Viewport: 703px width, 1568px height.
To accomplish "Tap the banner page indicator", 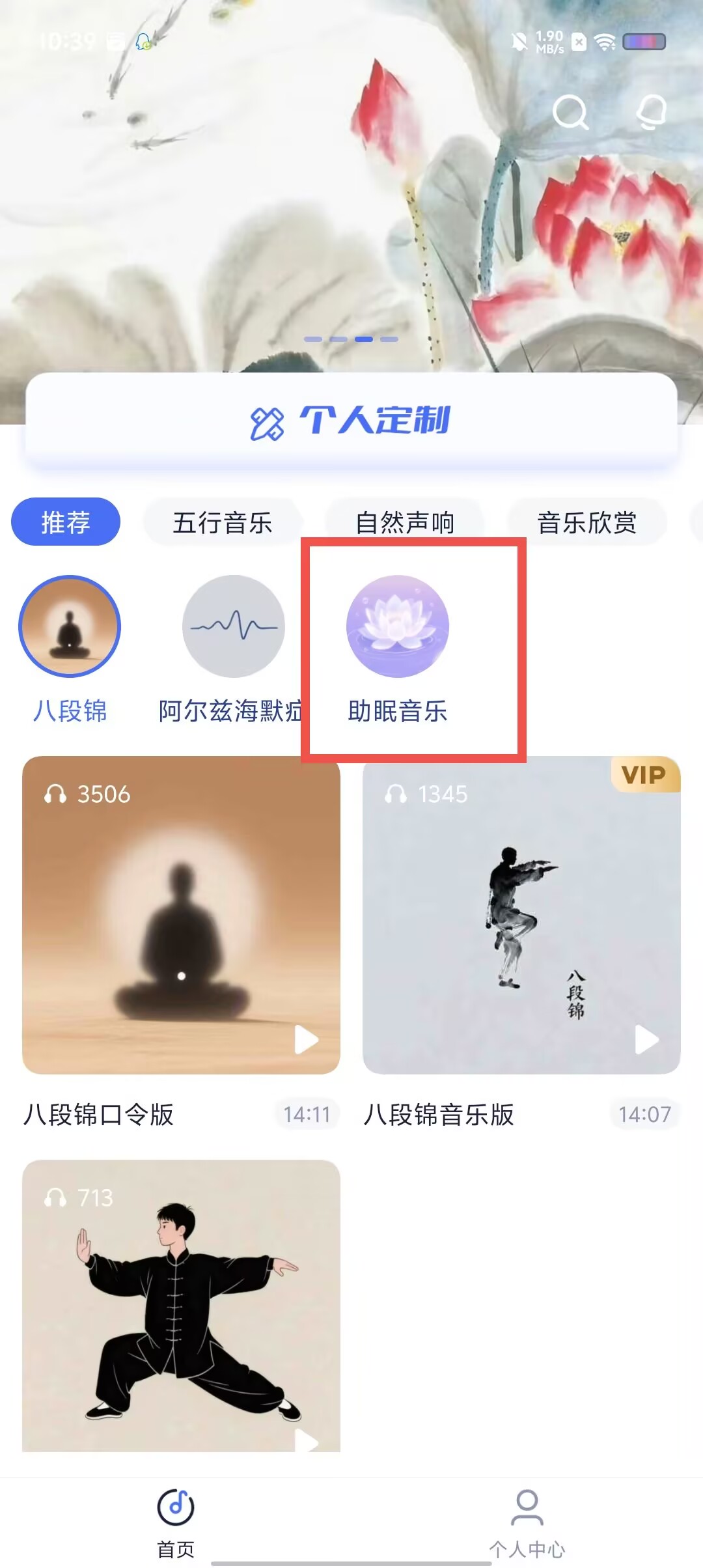I will coord(351,339).
